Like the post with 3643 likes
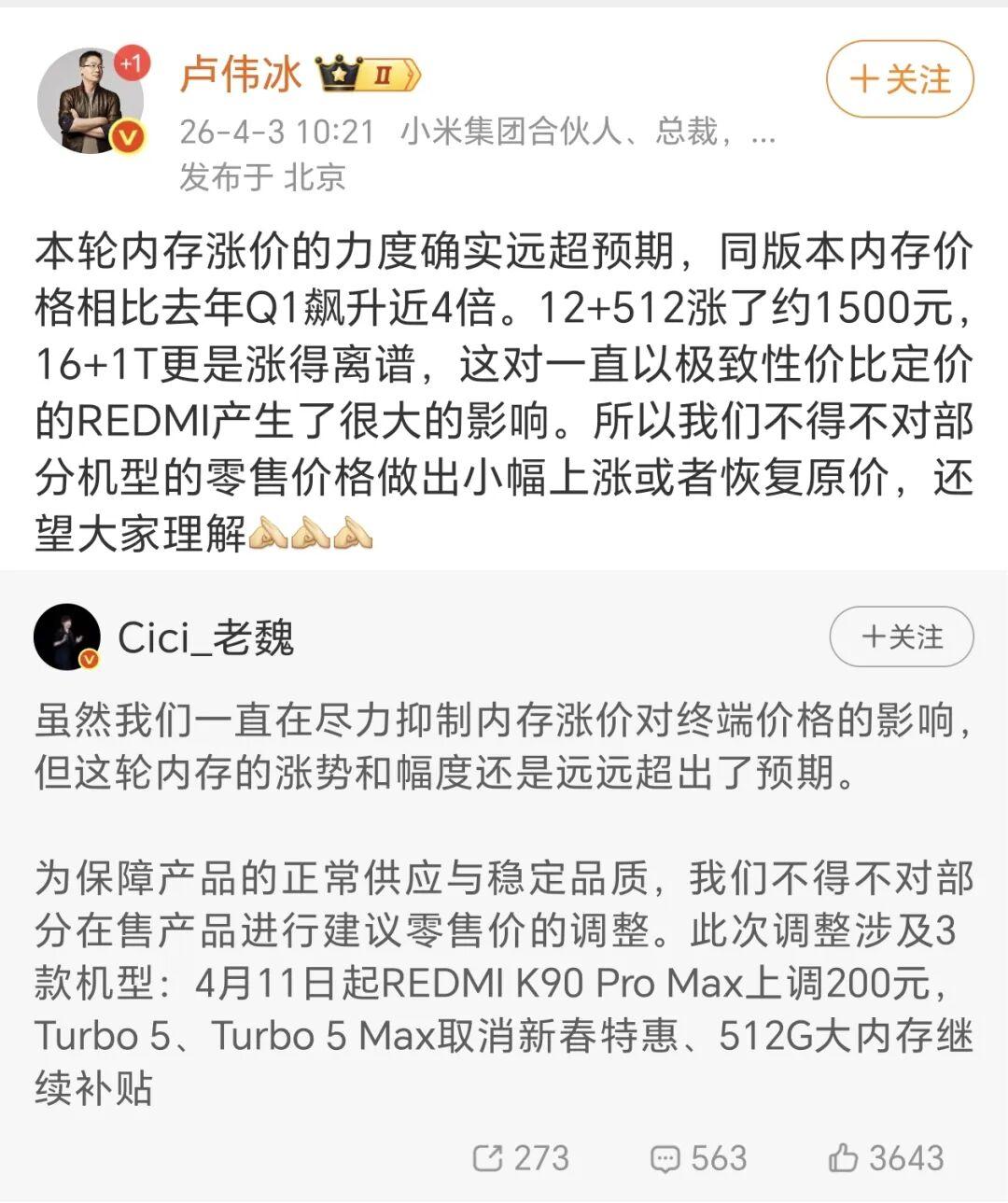The image size is (1008, 1203). (885, 1158)
